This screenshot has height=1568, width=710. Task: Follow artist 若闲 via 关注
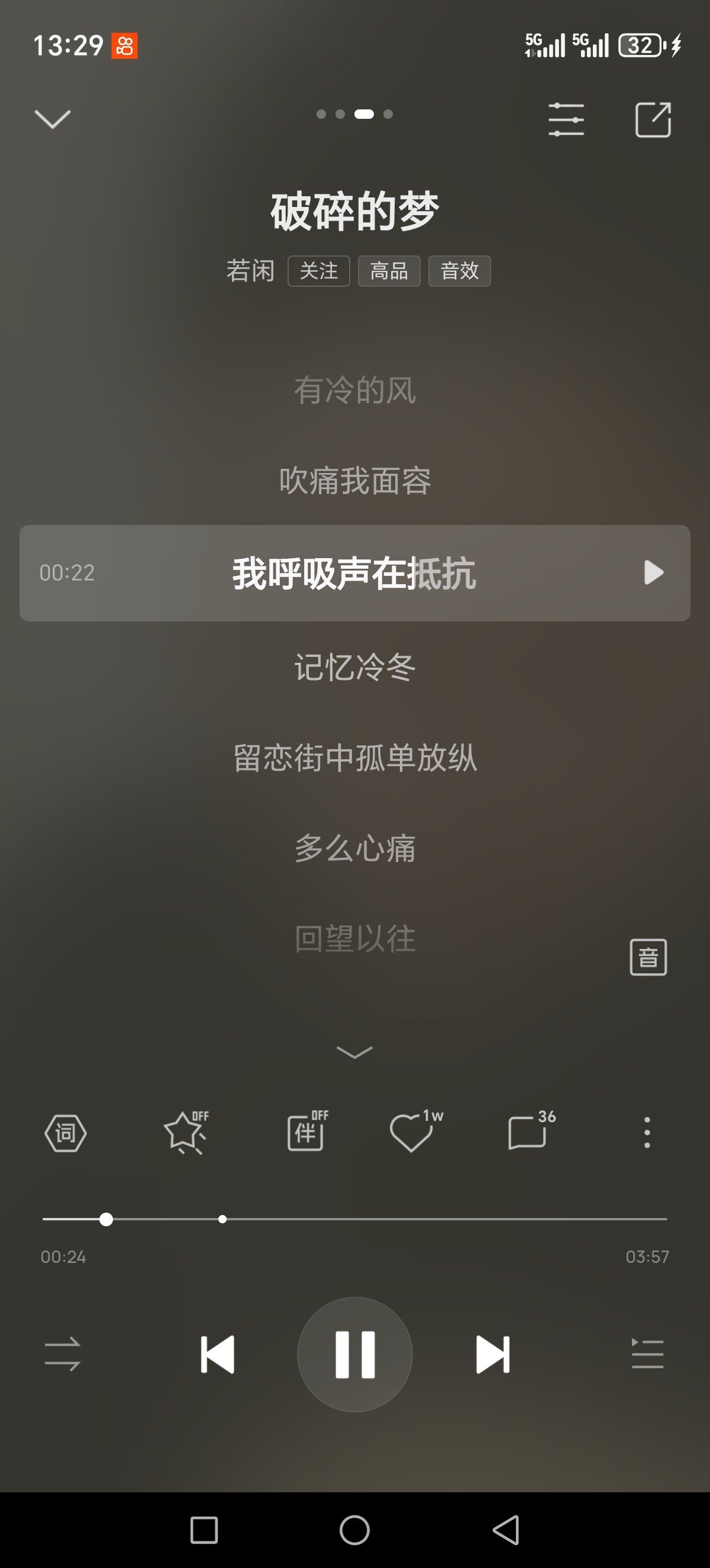click(x=318, y=271)
